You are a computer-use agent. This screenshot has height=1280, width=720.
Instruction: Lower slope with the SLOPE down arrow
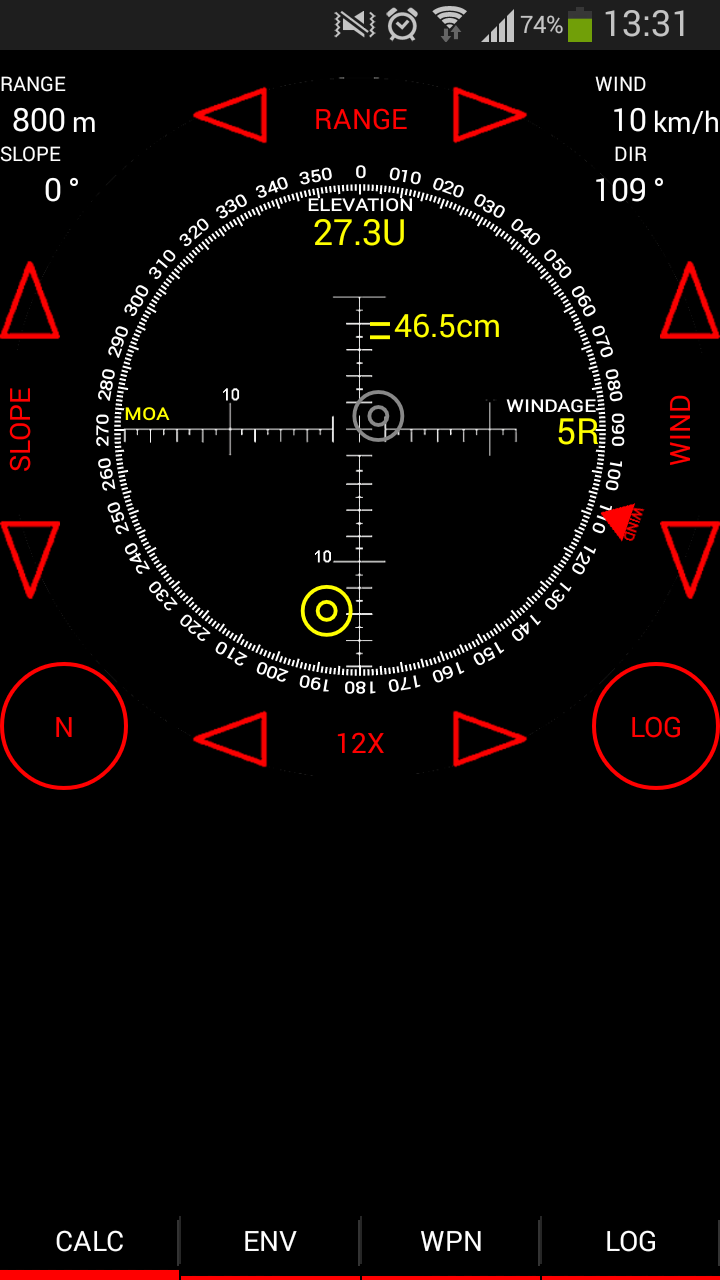point(30,555)
